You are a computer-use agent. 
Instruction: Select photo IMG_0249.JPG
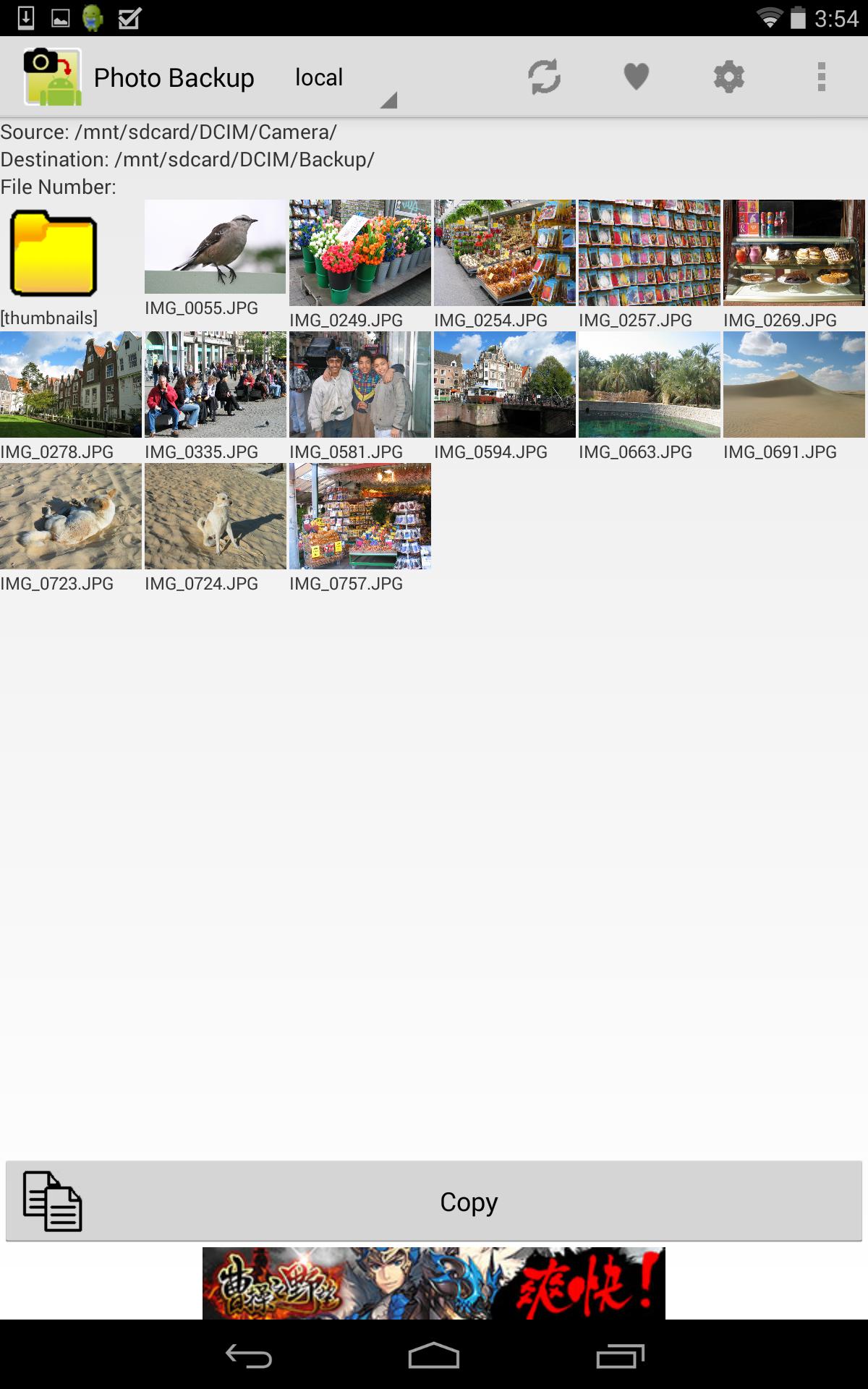360,253
